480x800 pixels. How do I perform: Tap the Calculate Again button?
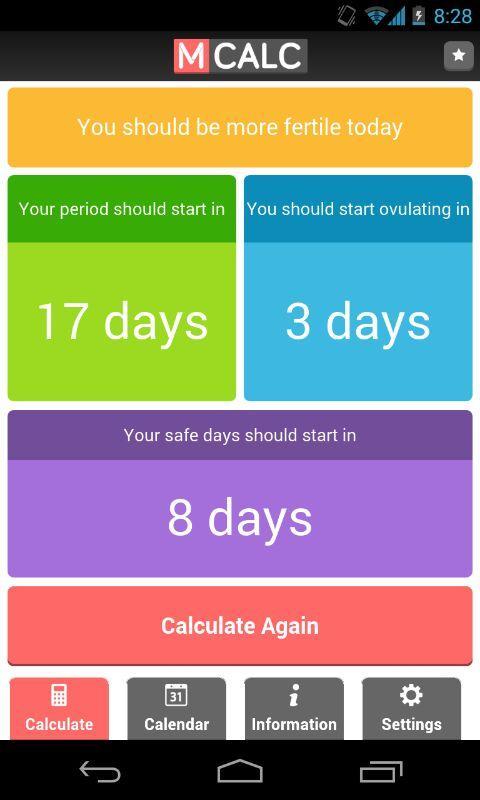[240, 626]
